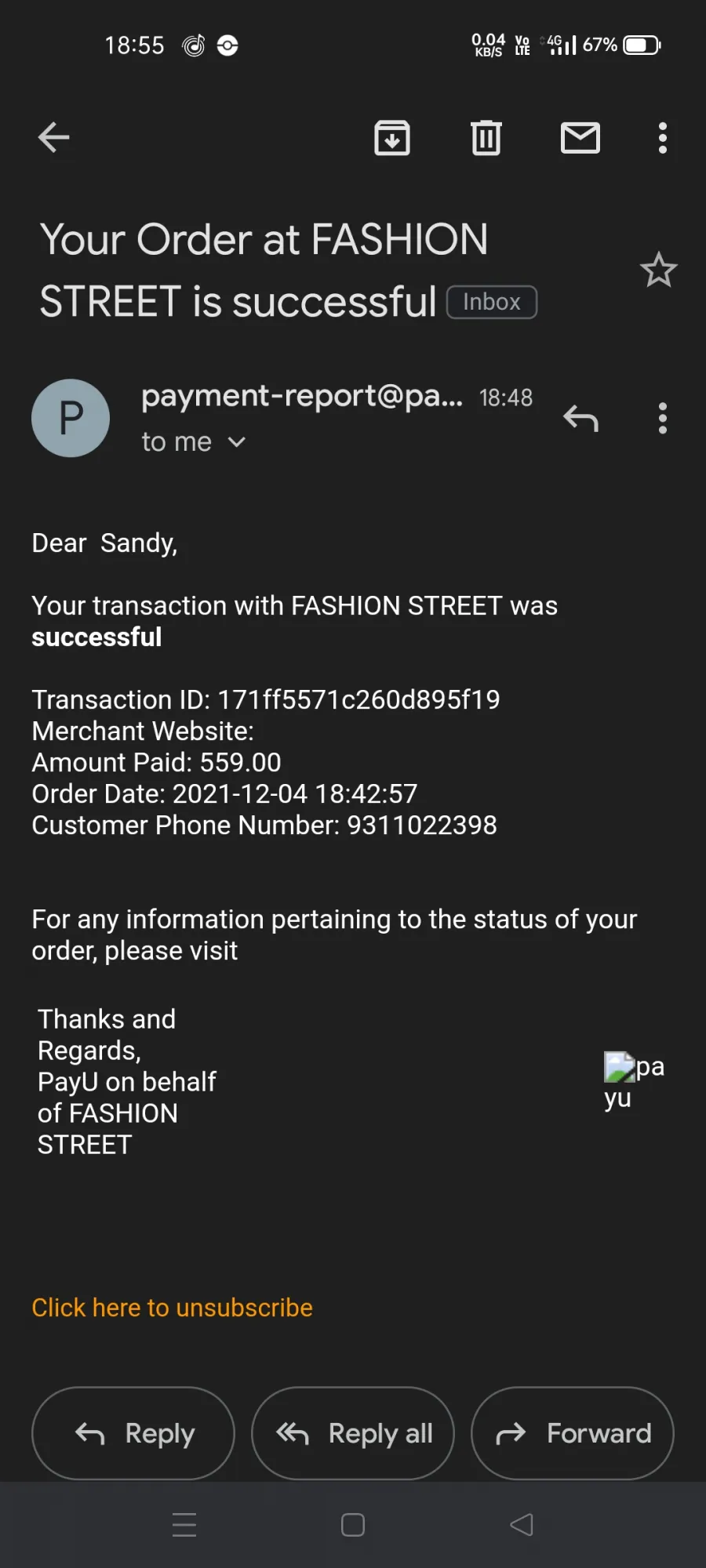Forward this email
The width and height of the screenshot is (706, 1568).
coord(573,1433)
